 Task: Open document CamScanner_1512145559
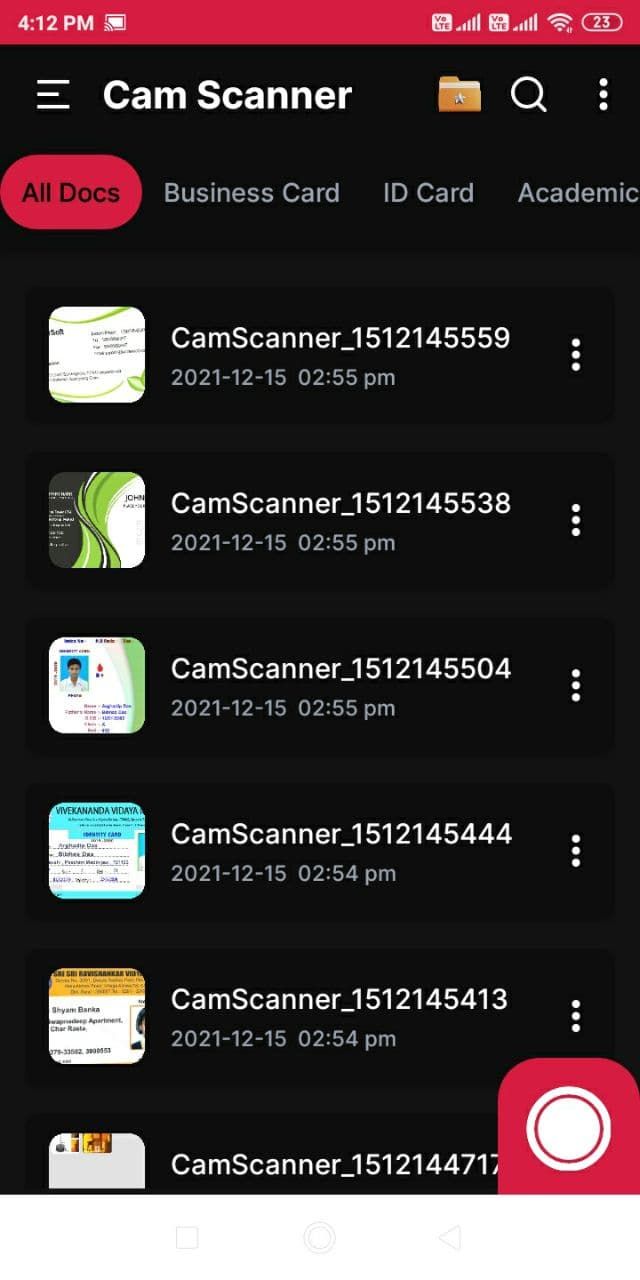340,354
